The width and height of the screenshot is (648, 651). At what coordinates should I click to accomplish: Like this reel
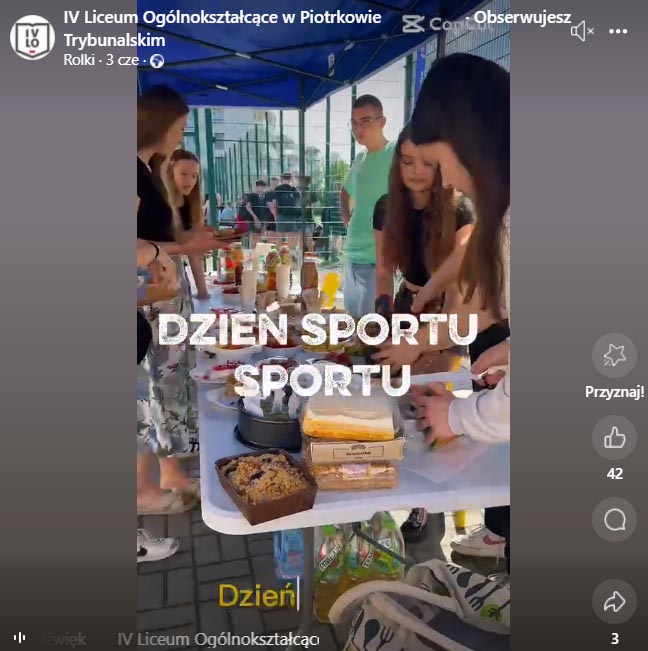(x=614, y=437)
